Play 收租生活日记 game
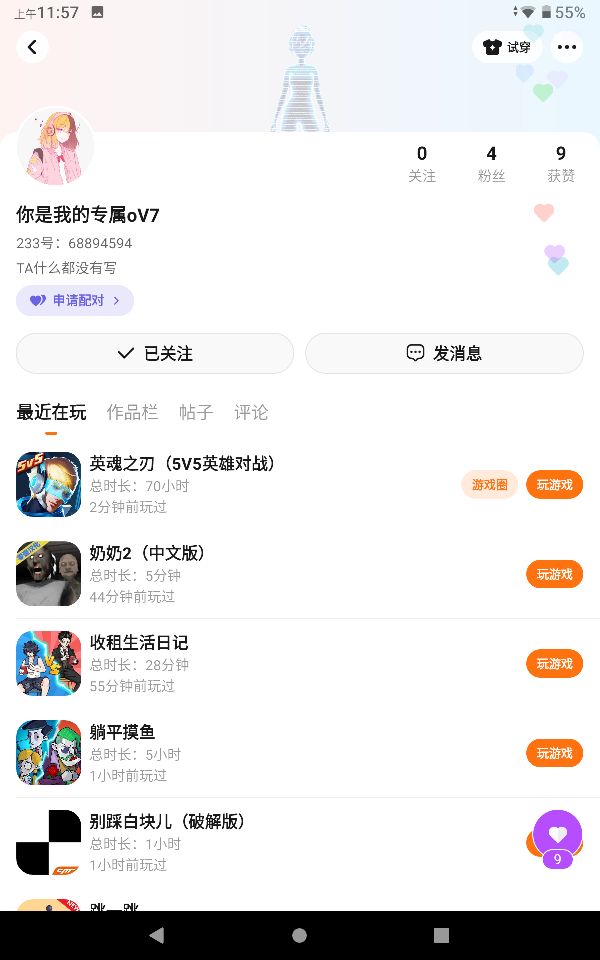The height and width of the screenshot is (960, 600). [x=554, y=663]
